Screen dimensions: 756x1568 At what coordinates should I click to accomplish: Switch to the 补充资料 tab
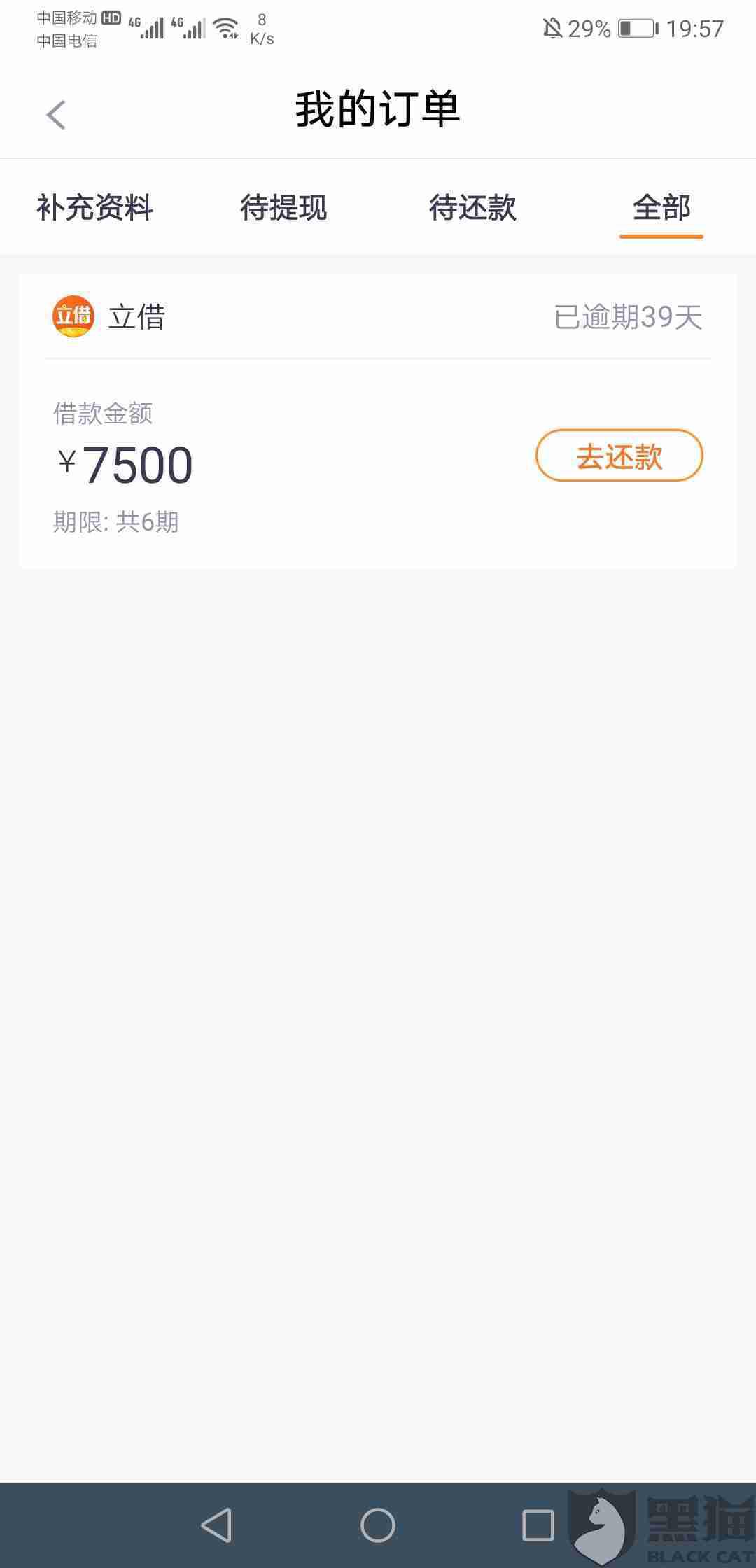click(x=94, y=208)
